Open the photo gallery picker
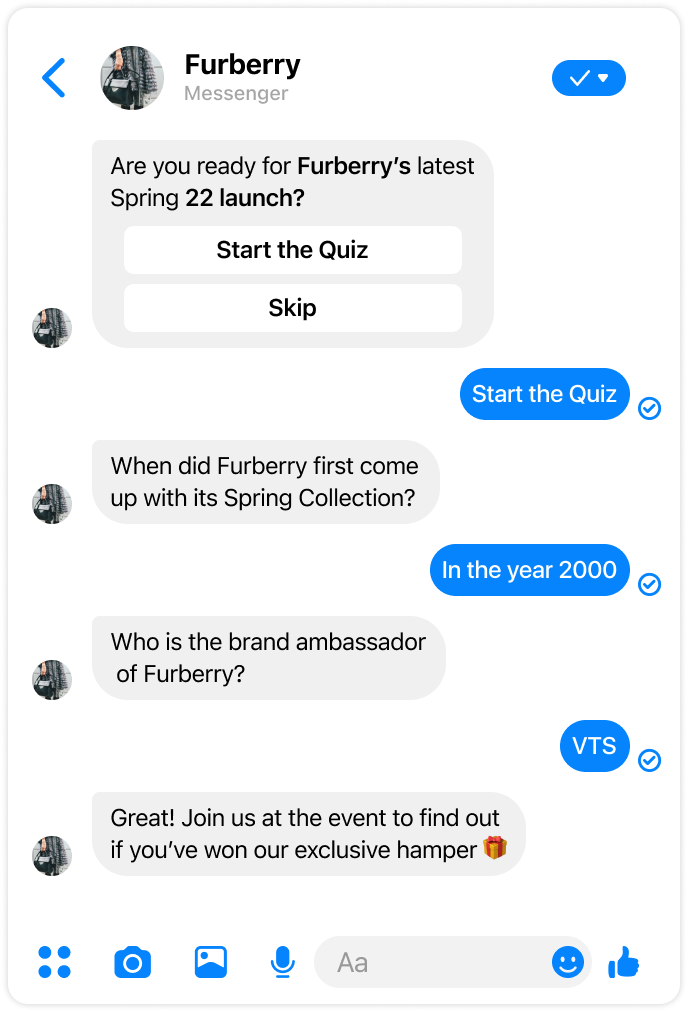 point(210,962)
